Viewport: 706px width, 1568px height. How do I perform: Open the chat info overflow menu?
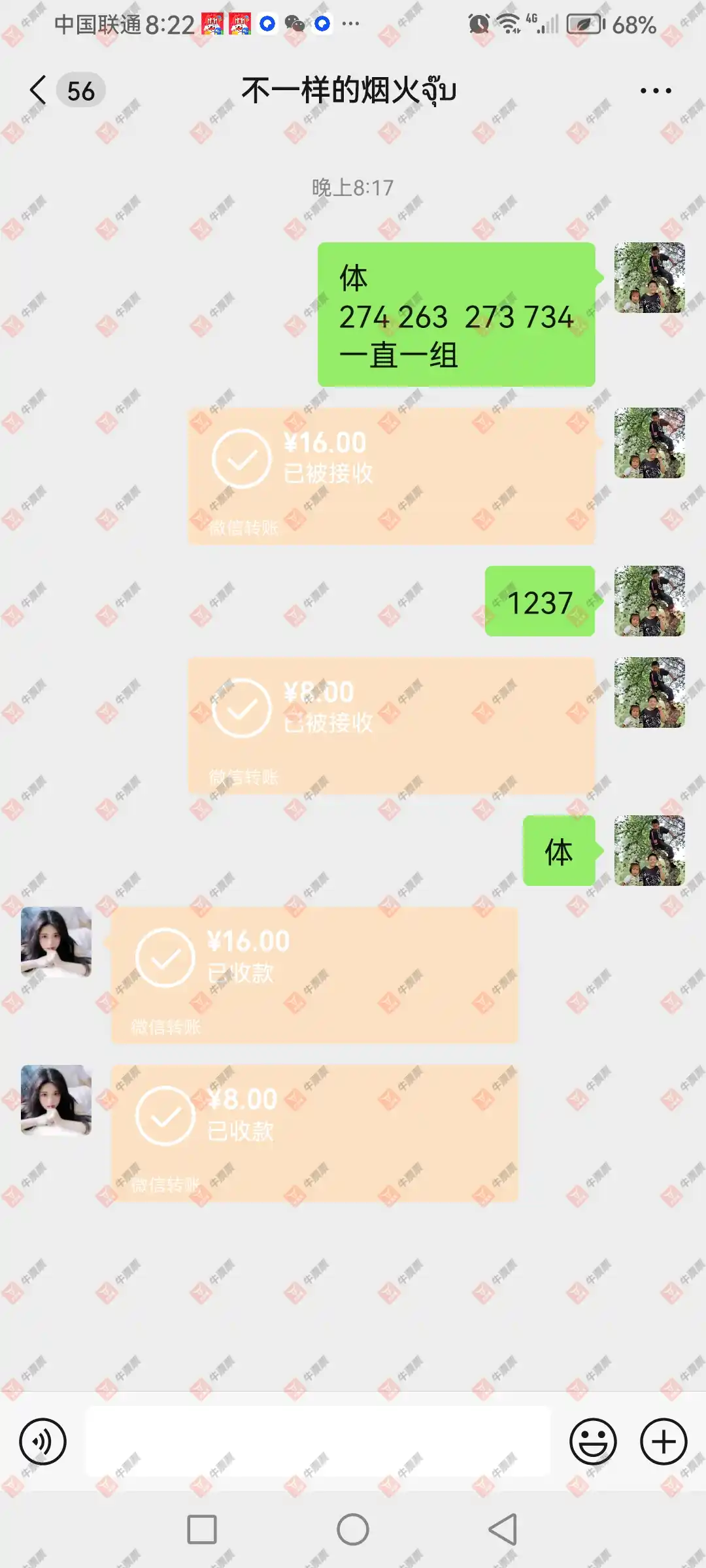(x=656, y=91)
